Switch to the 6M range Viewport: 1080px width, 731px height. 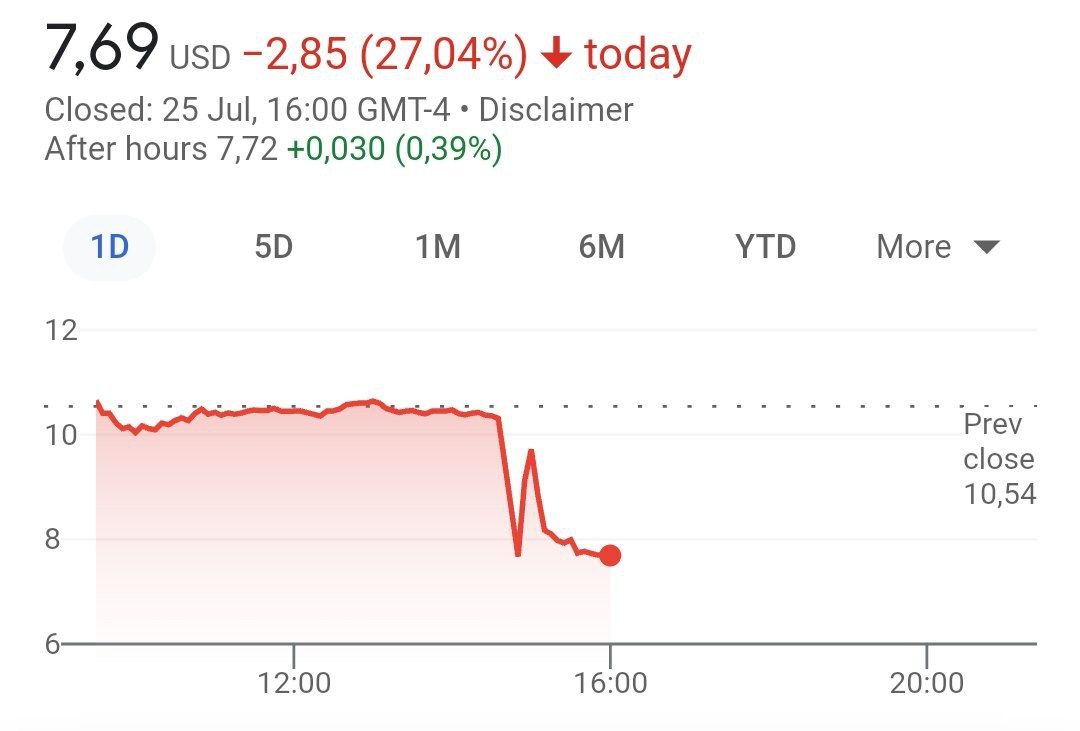(601, 247)
